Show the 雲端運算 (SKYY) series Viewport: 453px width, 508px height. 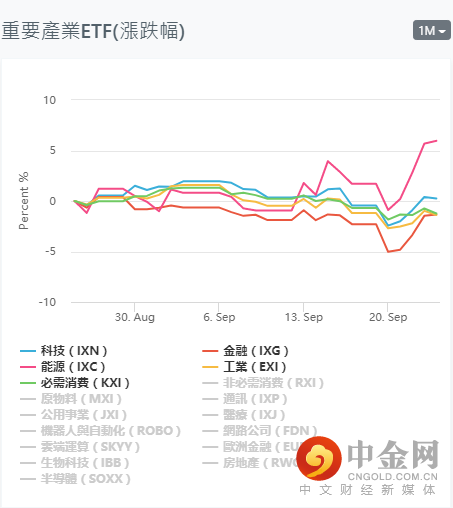80,447
